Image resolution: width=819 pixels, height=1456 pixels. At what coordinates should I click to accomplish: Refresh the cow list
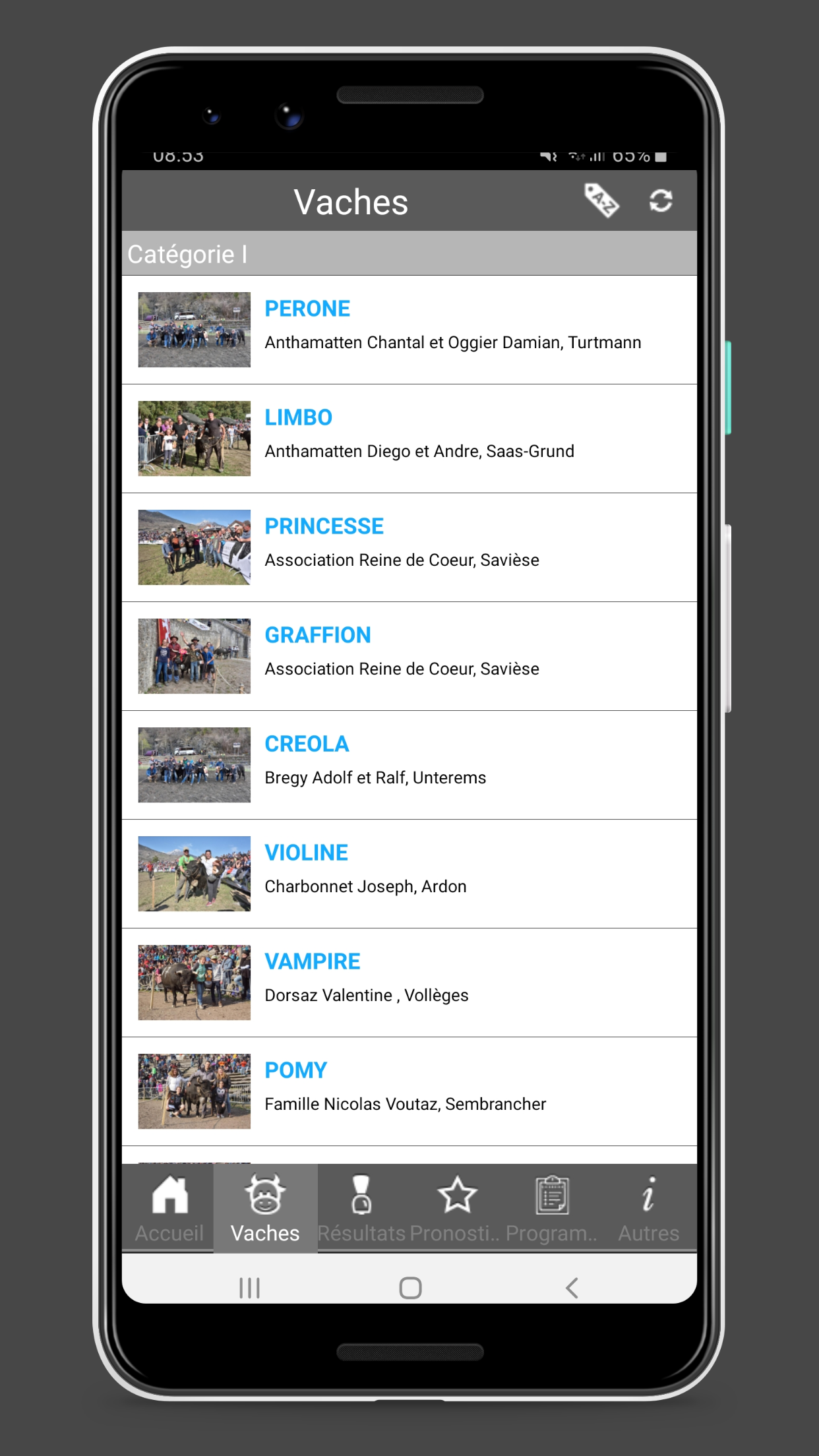pyautogui.click(x=661, y=200)
